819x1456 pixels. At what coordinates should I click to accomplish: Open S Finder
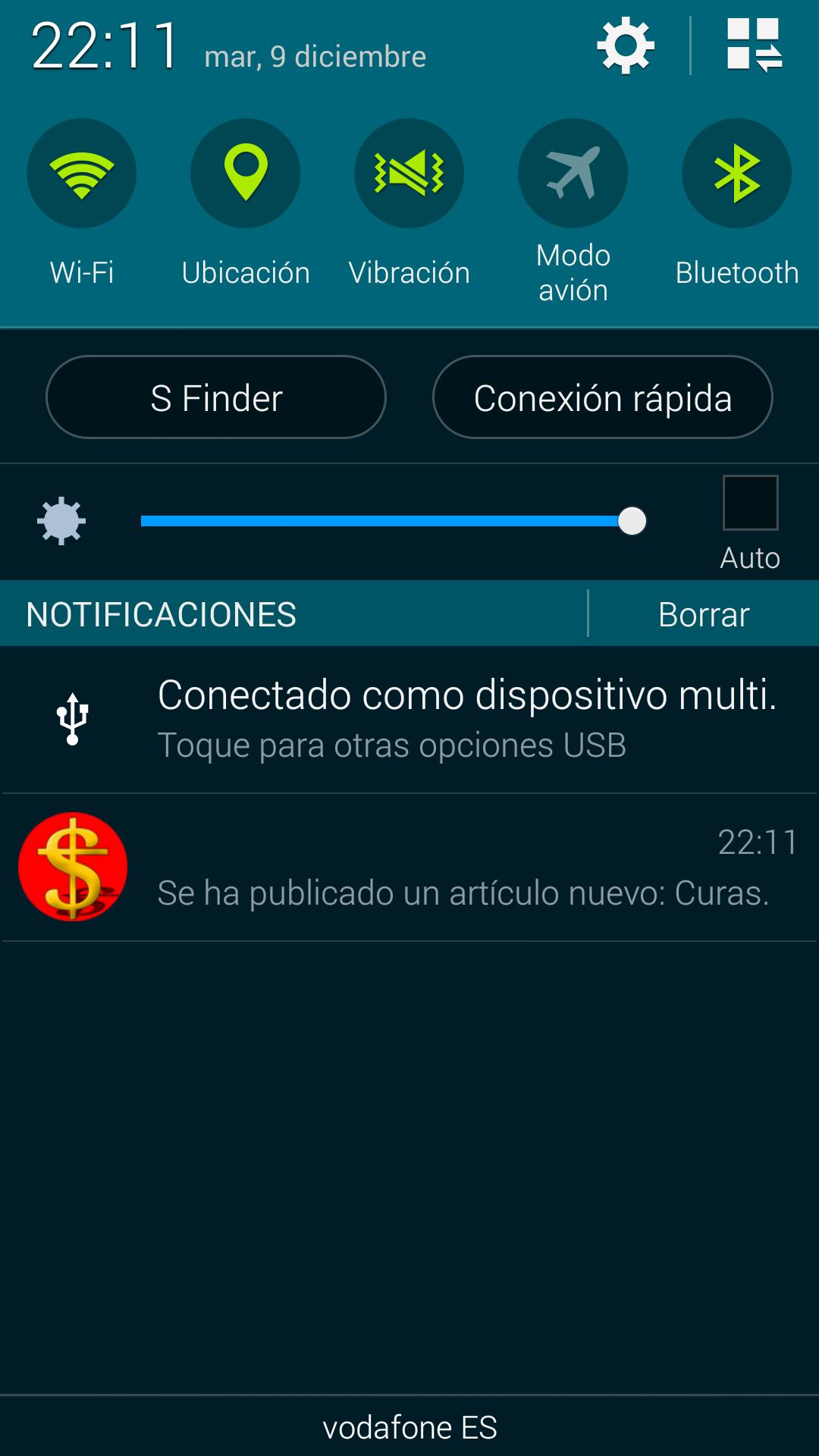click(x=216, y=397)
